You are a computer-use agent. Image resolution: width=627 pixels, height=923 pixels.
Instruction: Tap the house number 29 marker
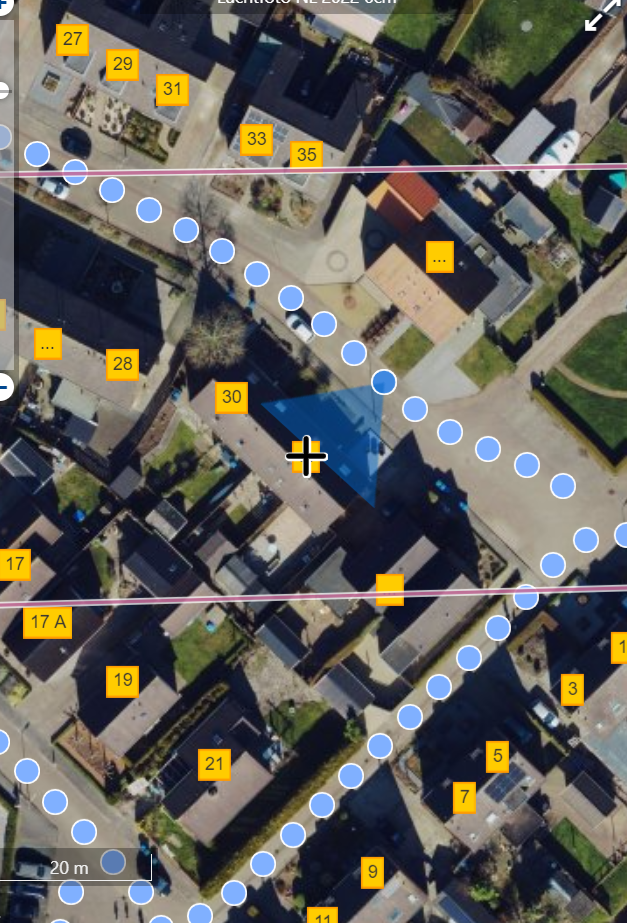pos(123,64)
